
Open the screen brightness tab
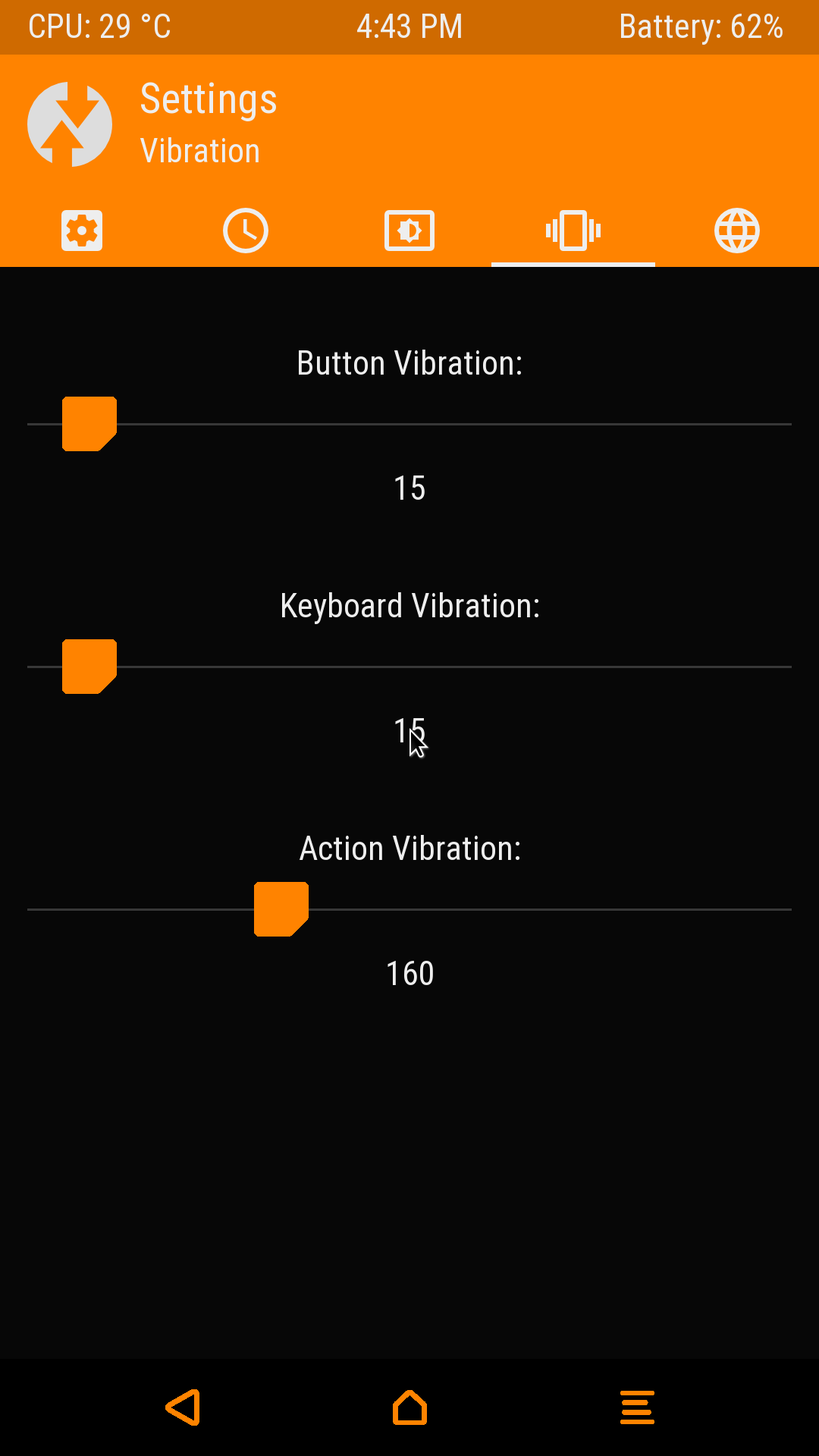409,231
